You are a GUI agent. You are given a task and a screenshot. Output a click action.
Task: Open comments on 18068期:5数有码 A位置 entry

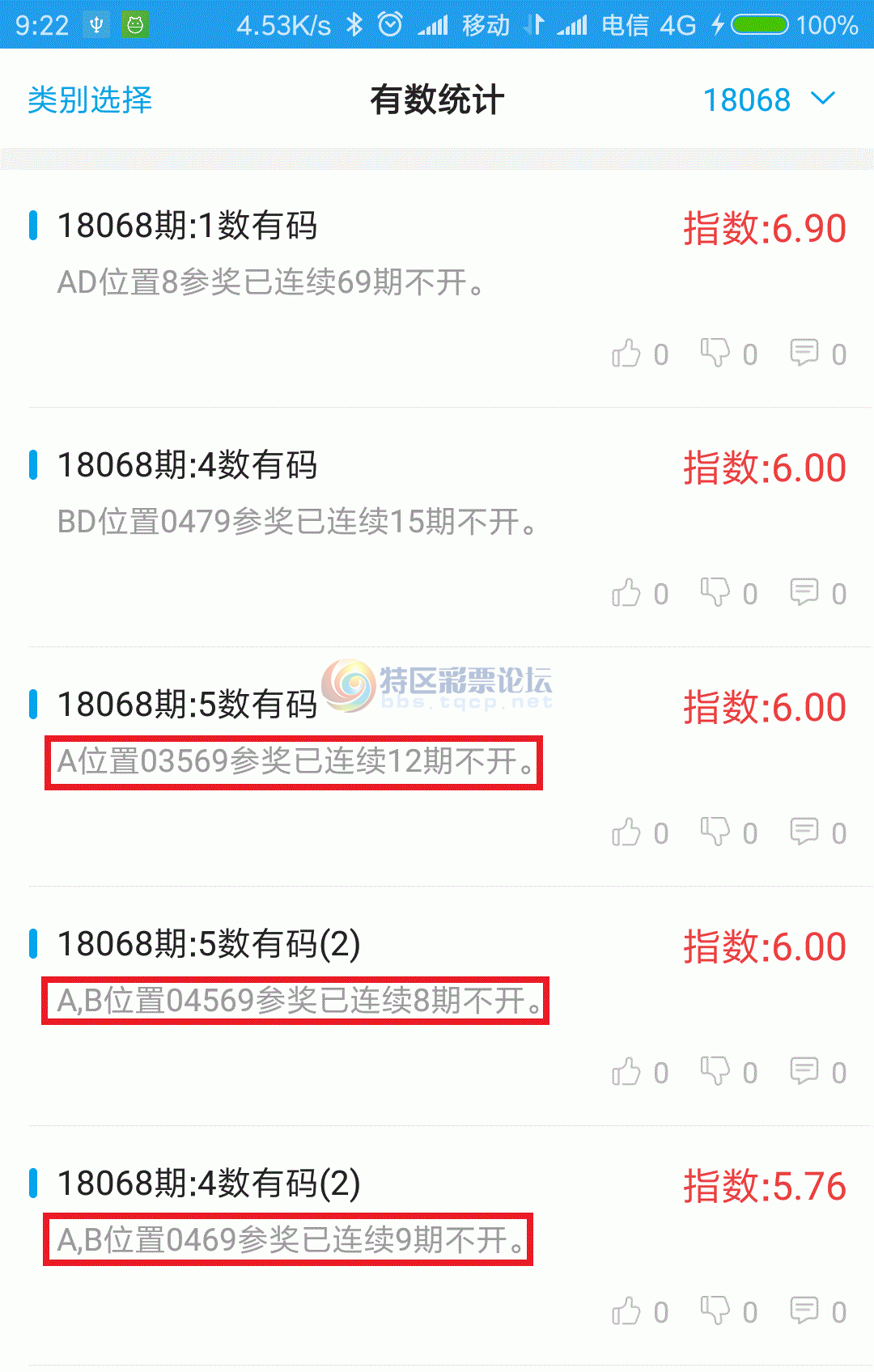tap(804, 832)
